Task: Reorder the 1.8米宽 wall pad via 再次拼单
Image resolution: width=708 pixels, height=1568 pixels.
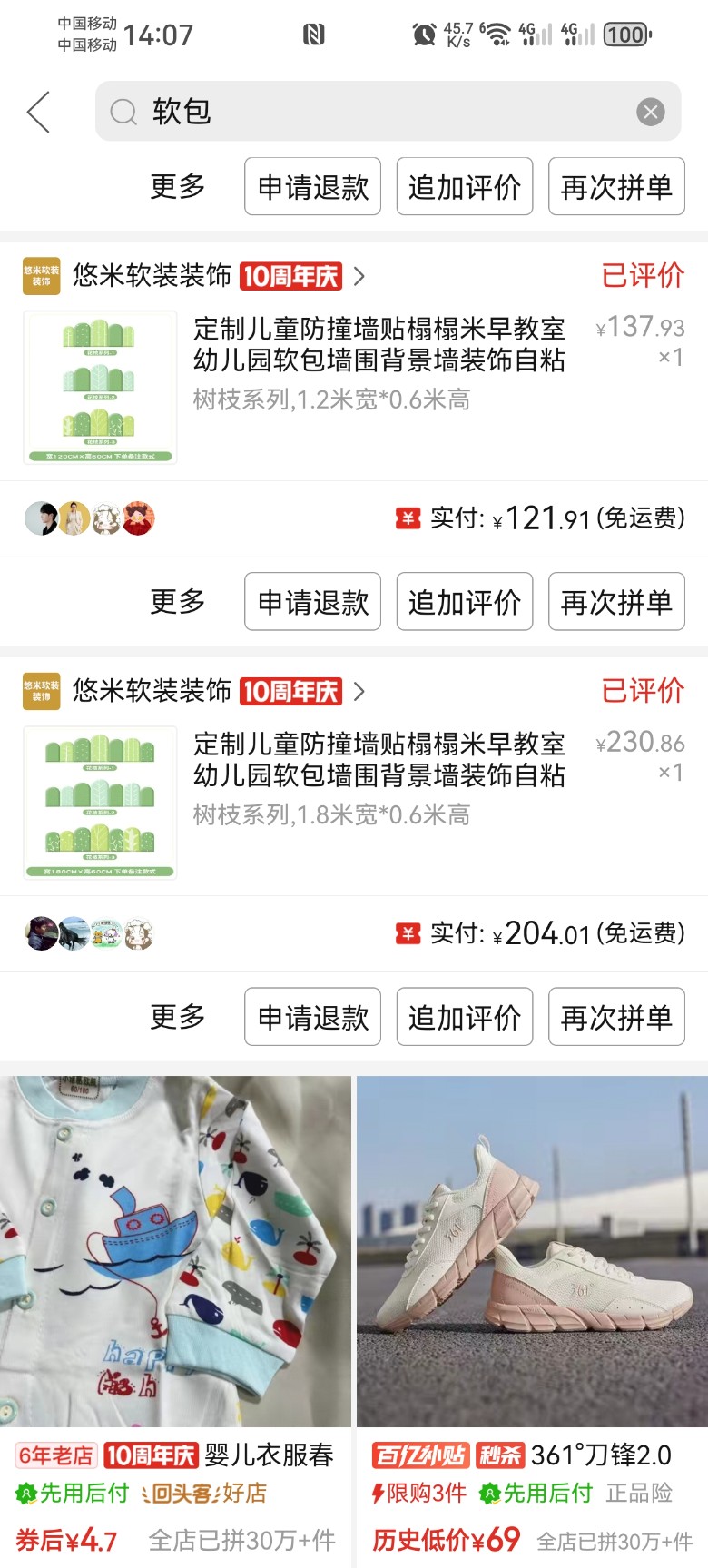Action: click(x=615, y=1017)
